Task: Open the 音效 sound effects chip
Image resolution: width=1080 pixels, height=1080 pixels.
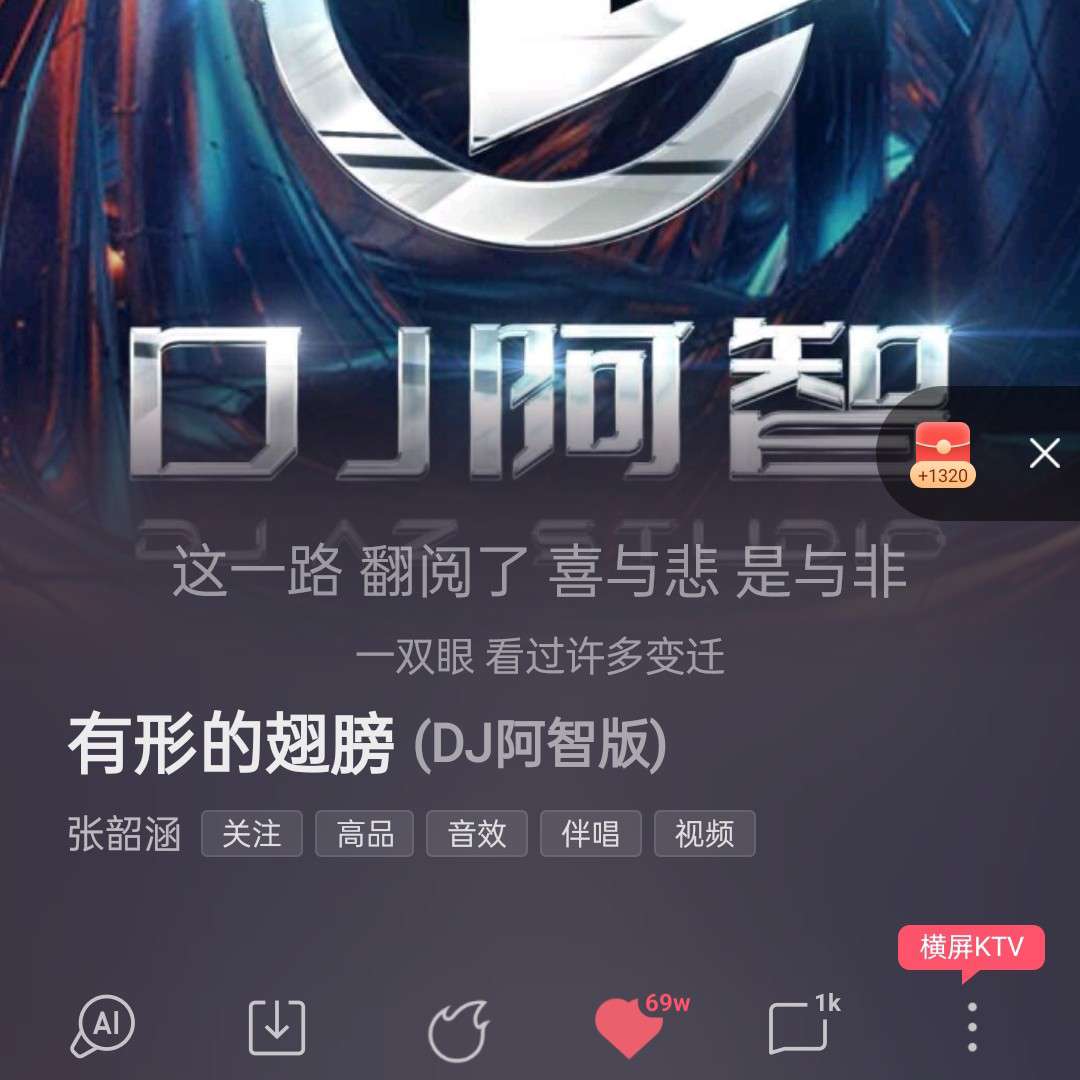Action: pos(477,834)
